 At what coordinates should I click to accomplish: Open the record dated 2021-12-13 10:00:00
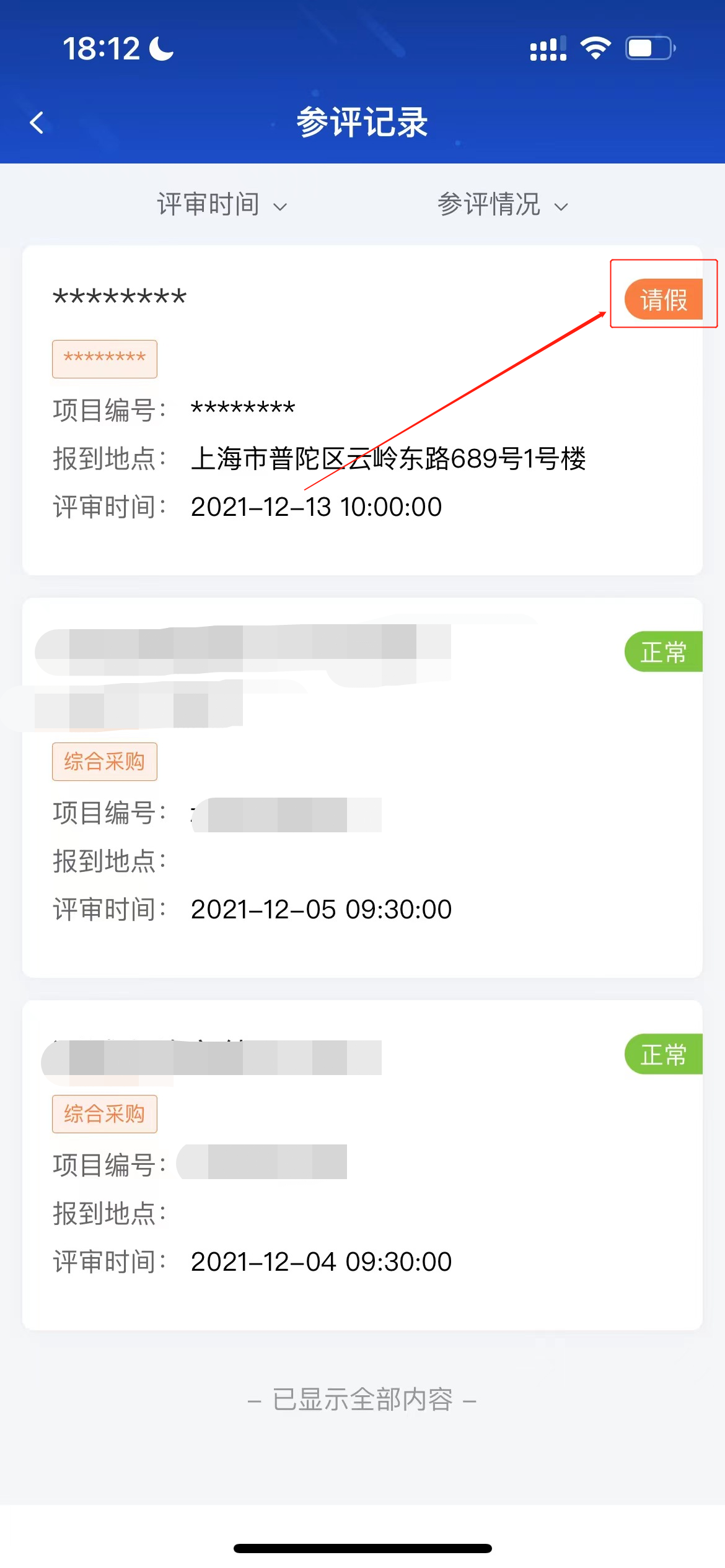362,410
